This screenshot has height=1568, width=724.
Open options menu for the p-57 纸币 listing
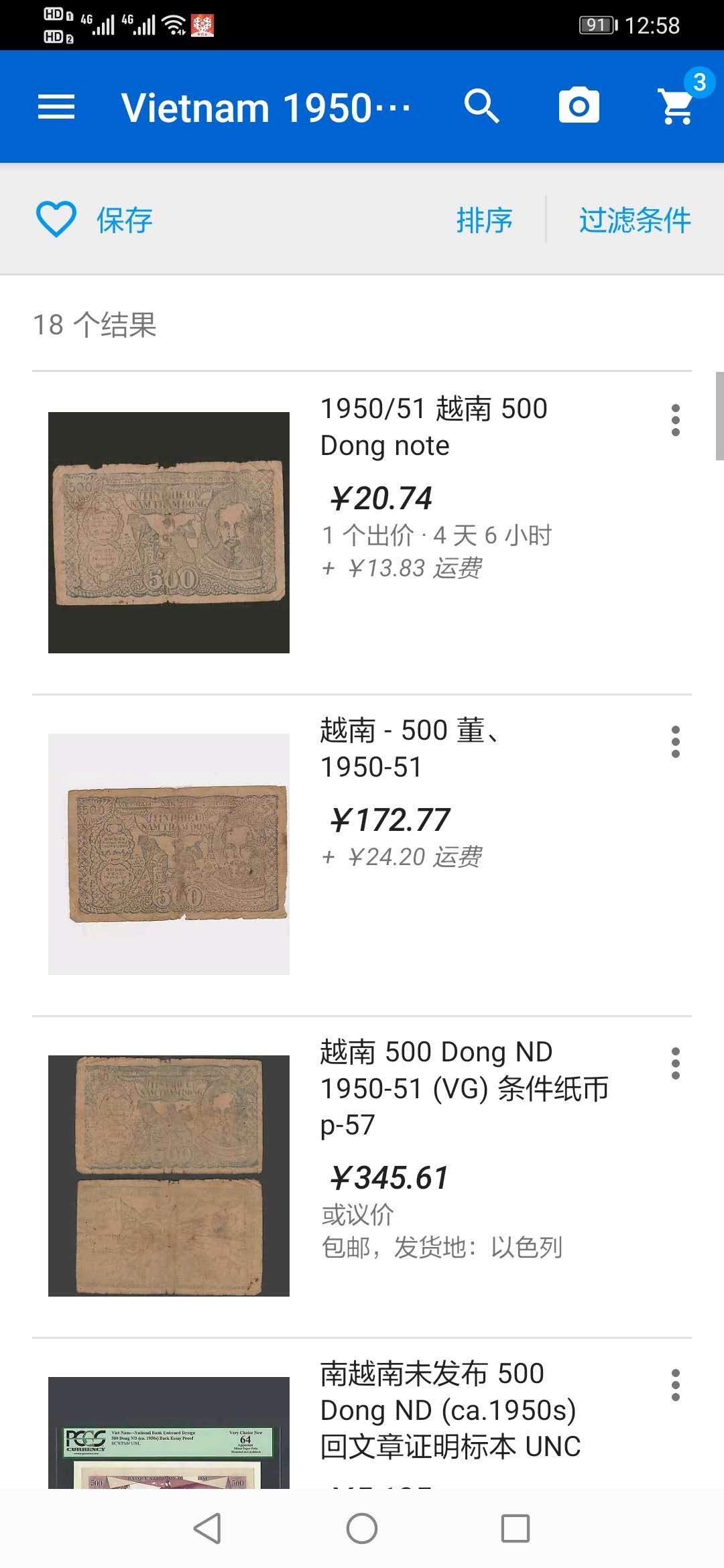click(674, 1063)
